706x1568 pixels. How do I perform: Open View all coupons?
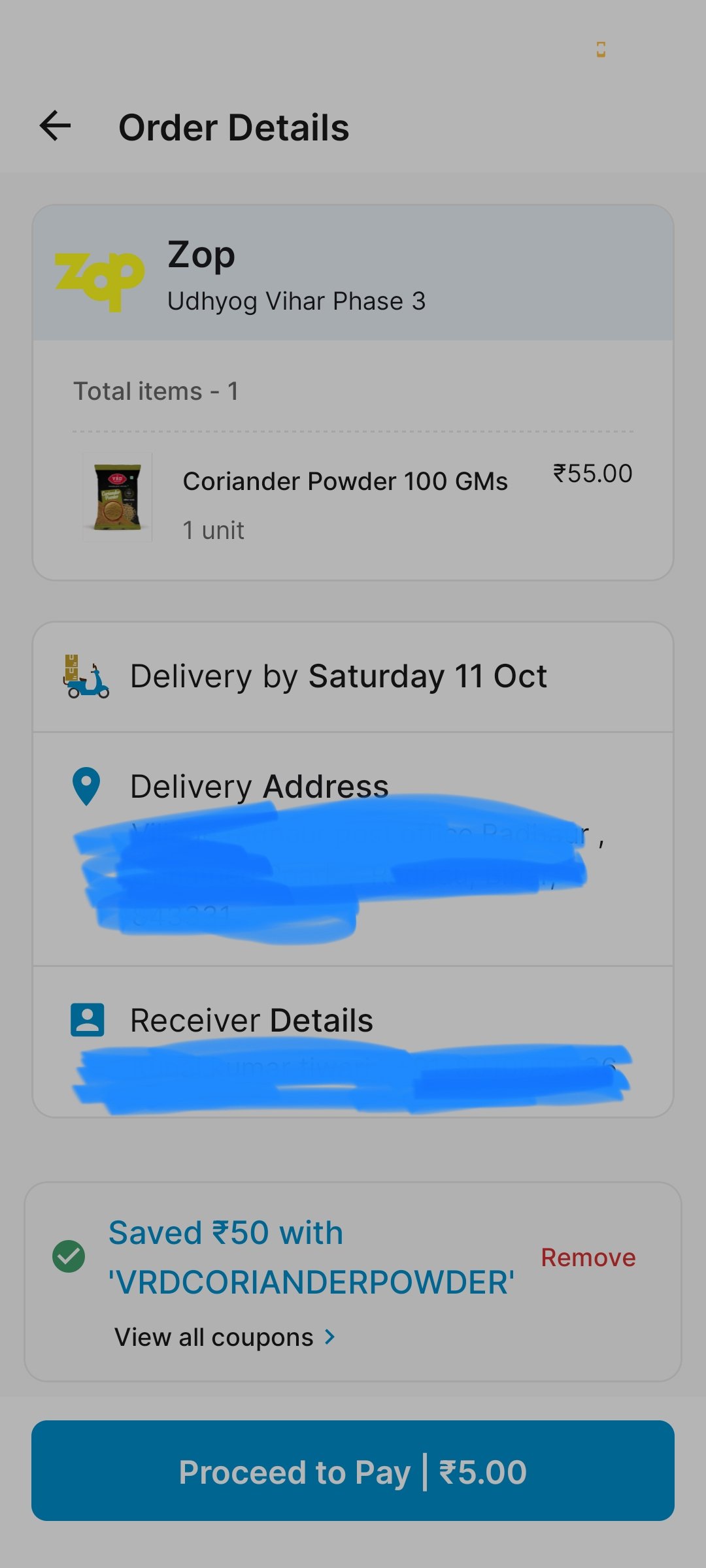pyautogui.click(x=224, y=1337)
